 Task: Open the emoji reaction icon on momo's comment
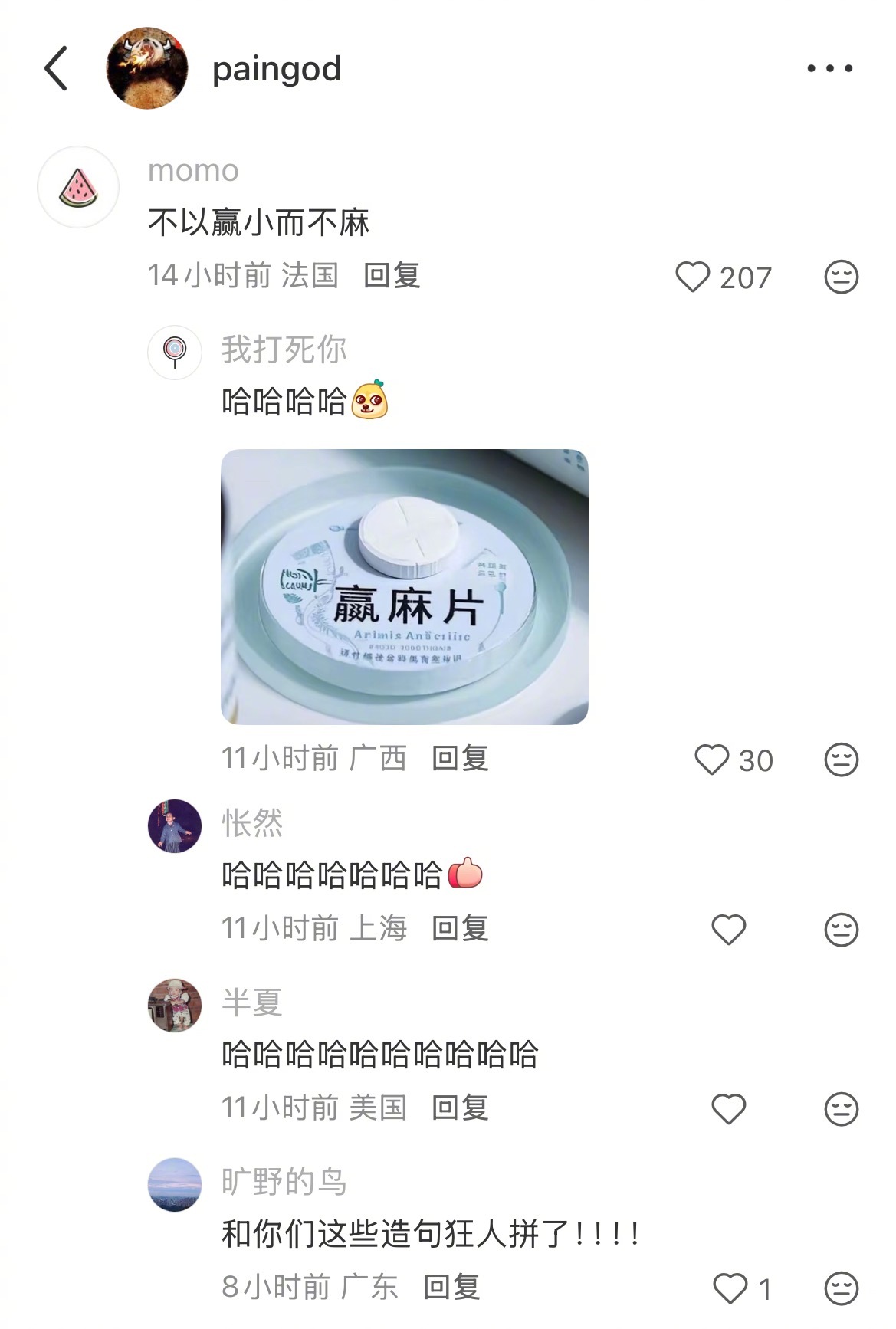tap(840, 279)
